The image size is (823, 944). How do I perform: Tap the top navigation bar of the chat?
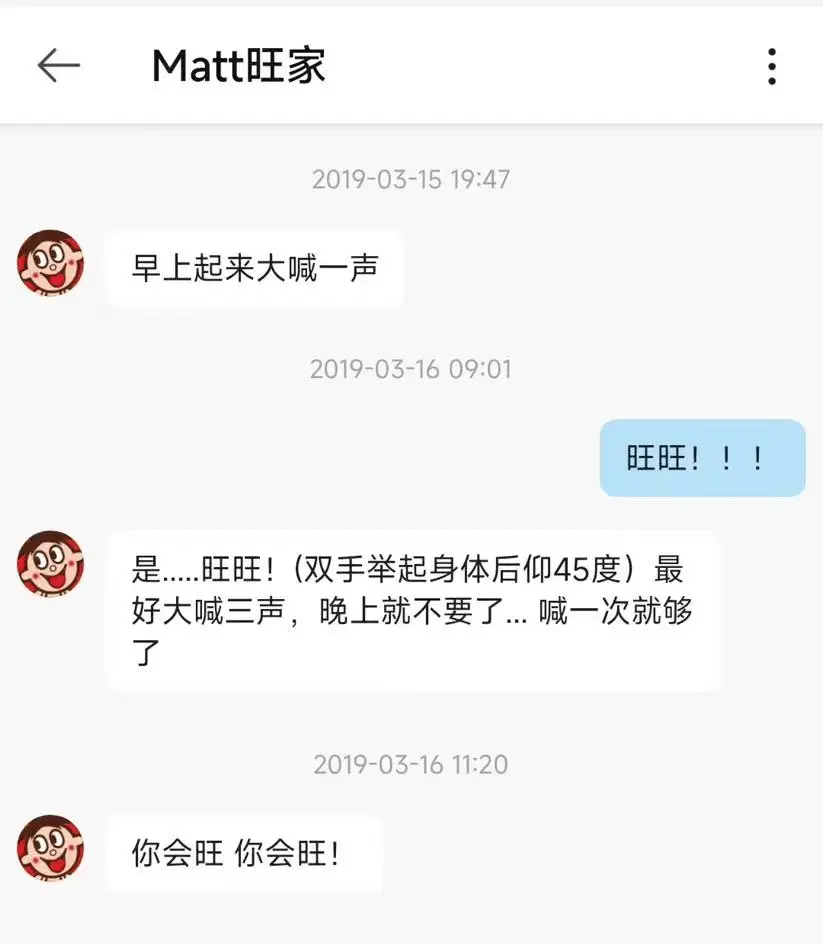(x=411, y=65)
